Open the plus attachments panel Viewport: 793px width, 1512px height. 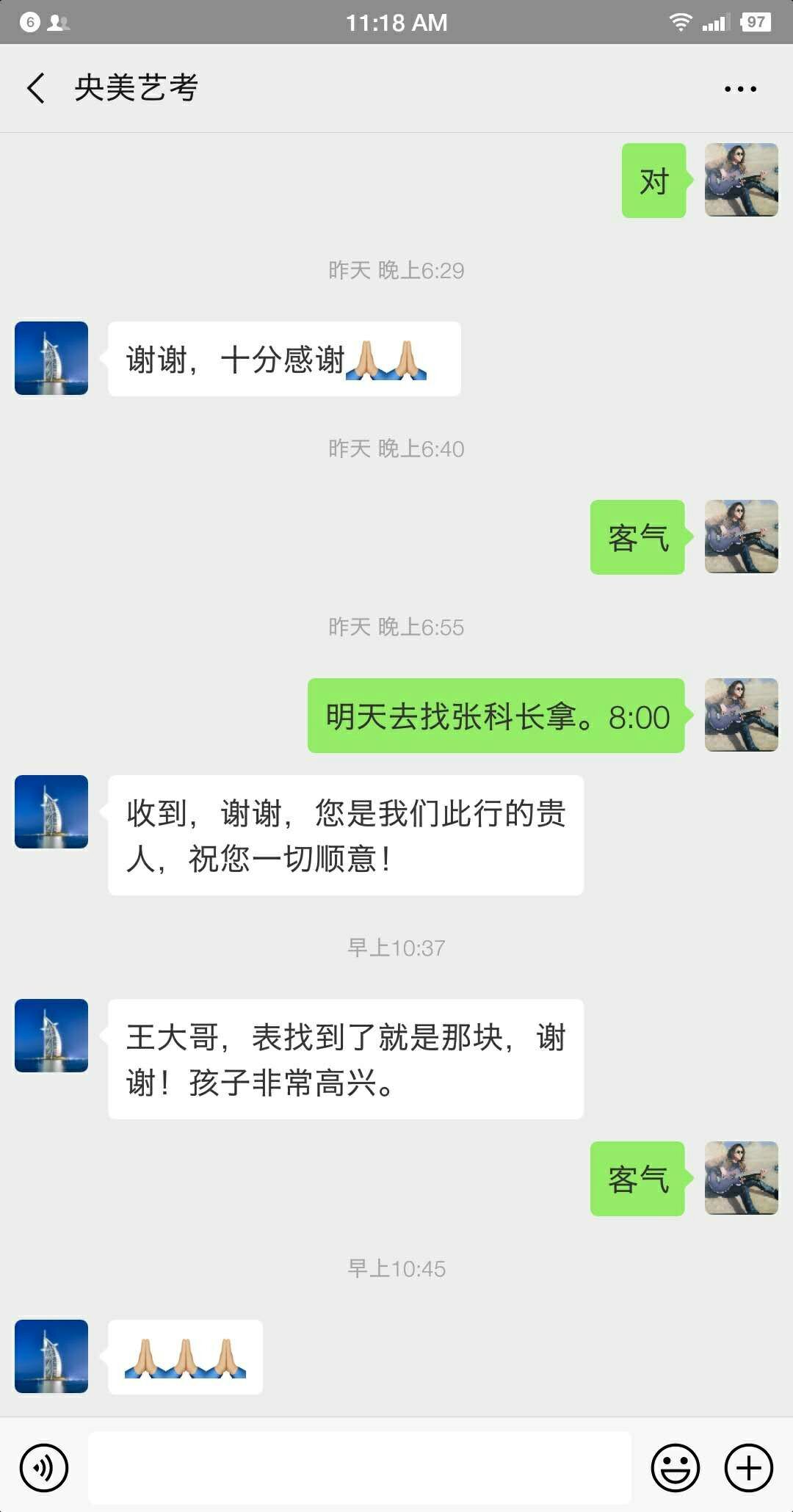(749, 1468)
